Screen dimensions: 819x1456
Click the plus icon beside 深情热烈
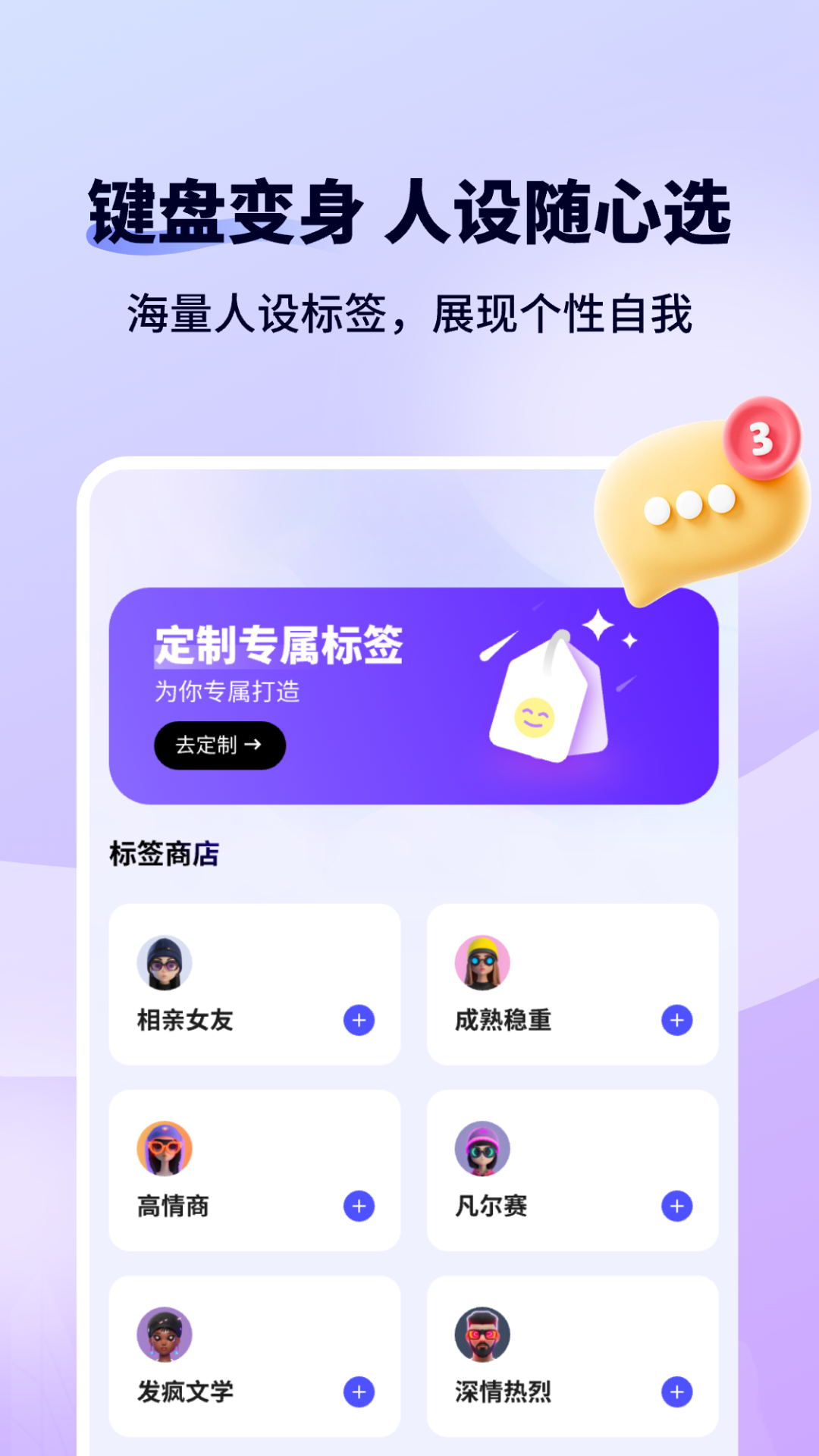click(x=676, y=1392)
